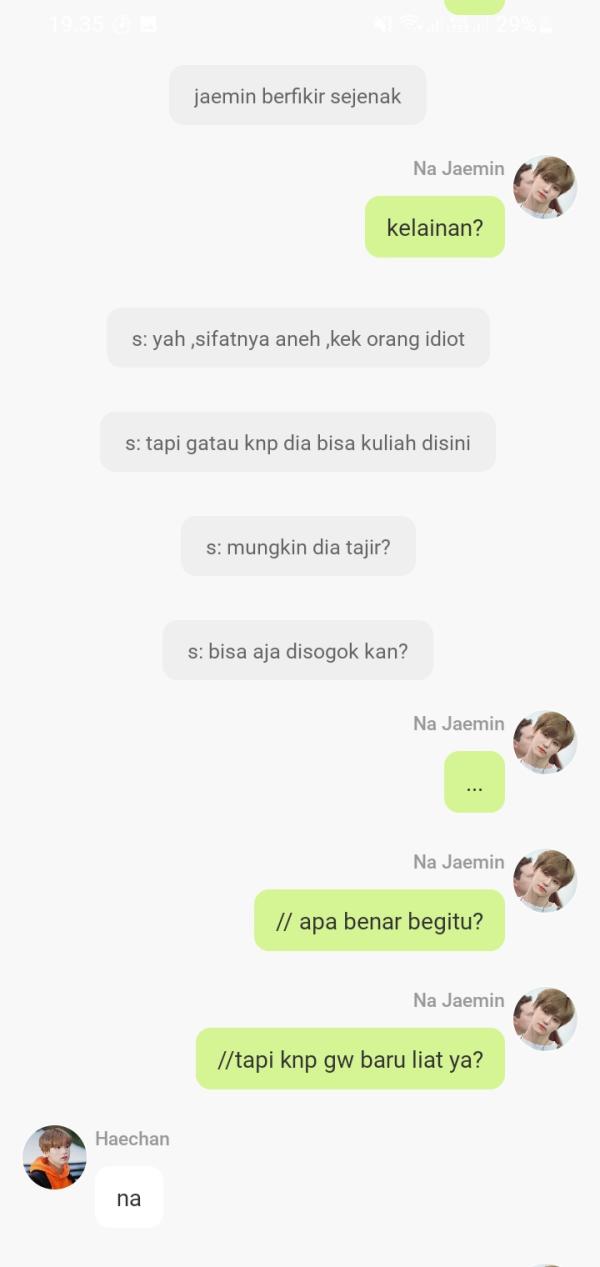600x1267 pixels.
Task: Select the '// apa benar begitu?' message
Action: coord(379,921)
